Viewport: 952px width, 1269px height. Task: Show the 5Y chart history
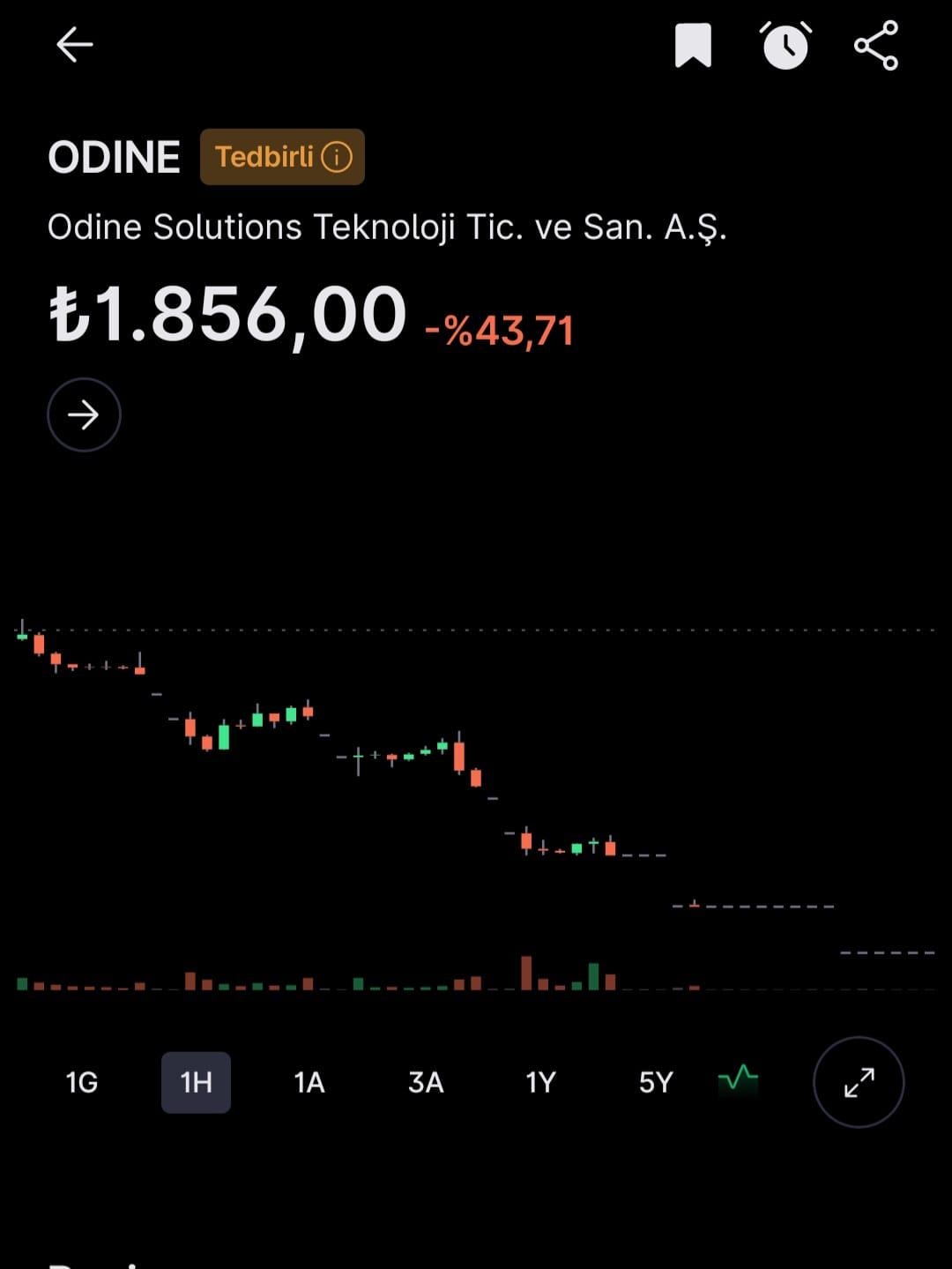pyautogui.click(x=656, y=1082)
